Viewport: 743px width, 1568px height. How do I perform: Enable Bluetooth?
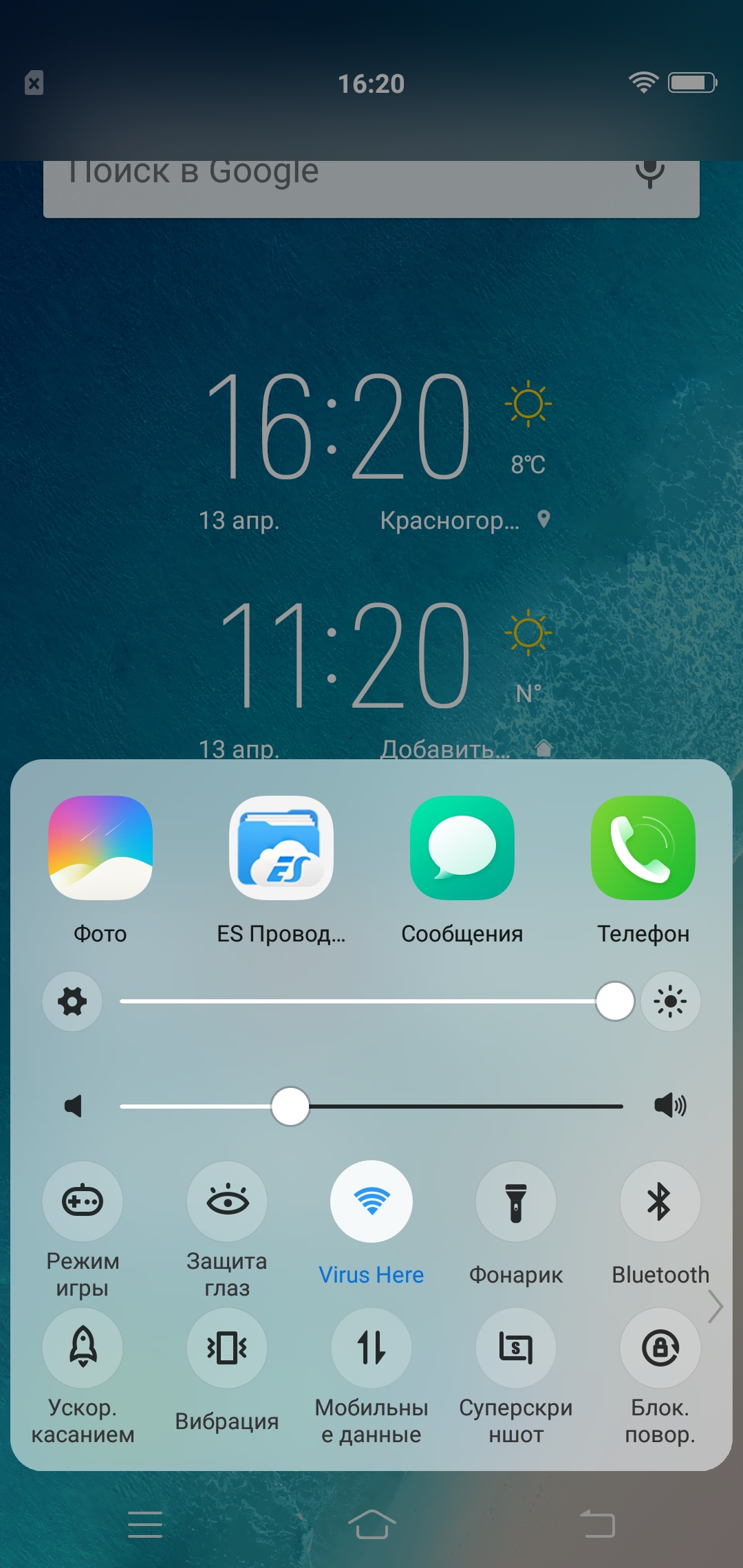[660, 1201]
